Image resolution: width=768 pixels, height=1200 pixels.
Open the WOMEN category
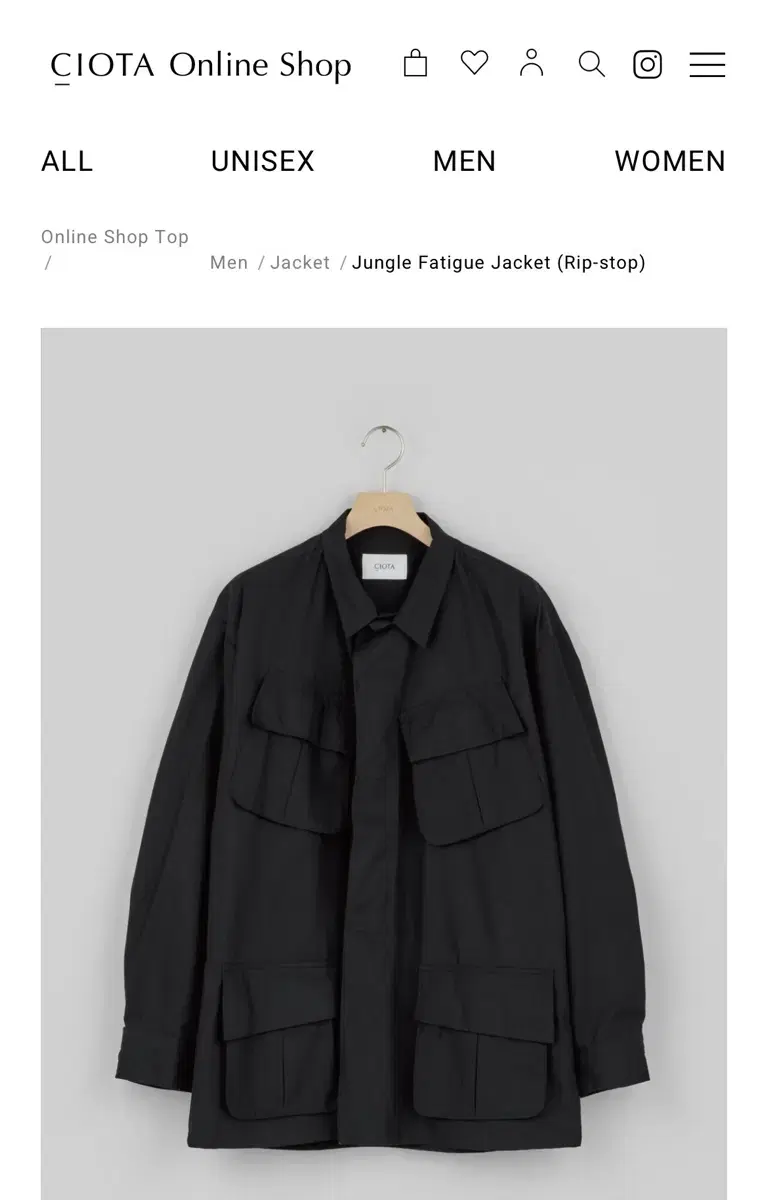click(671, 161)
